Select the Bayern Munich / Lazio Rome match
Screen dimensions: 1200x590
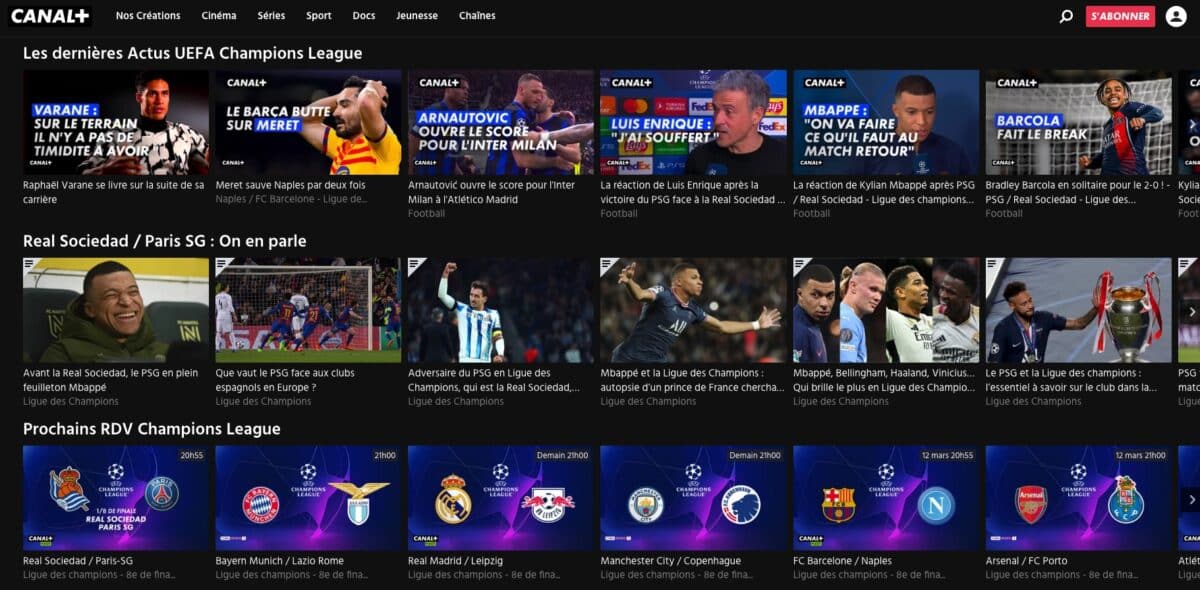click(308, 498)
